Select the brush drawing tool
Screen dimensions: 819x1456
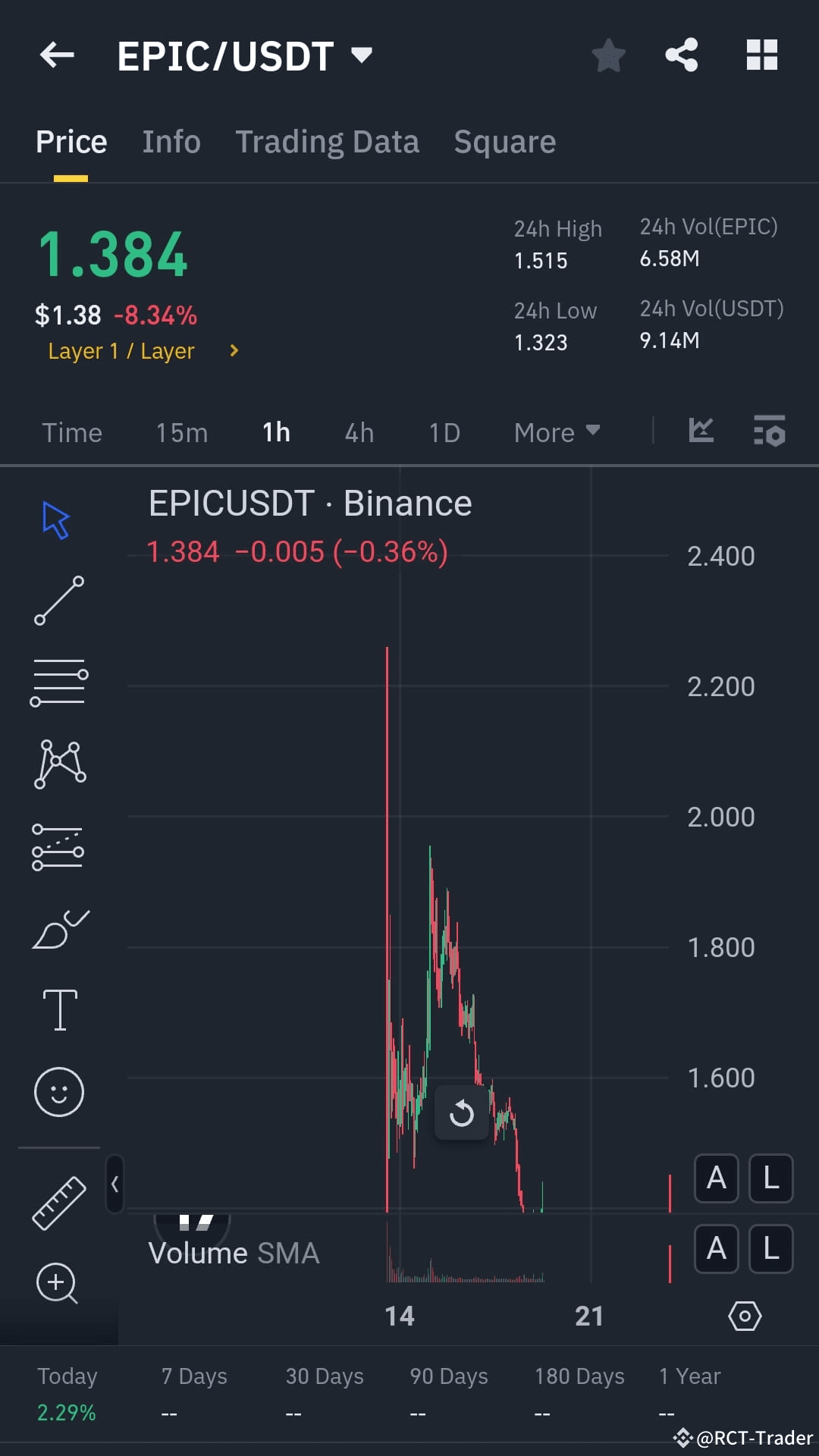click(x=59, y=929)
